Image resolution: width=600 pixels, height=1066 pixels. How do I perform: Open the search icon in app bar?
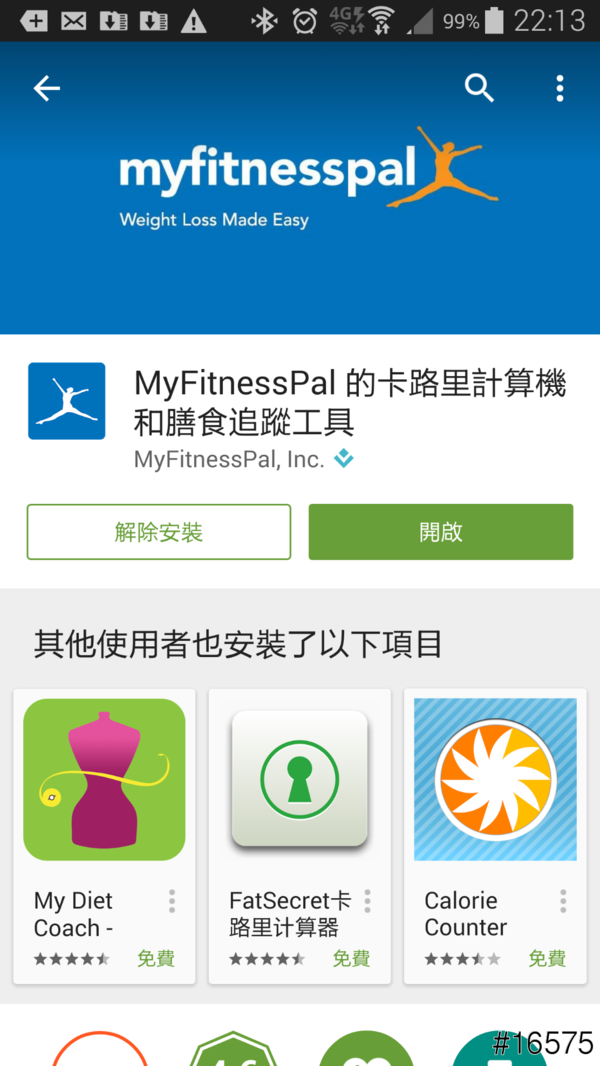click(479, 89)
